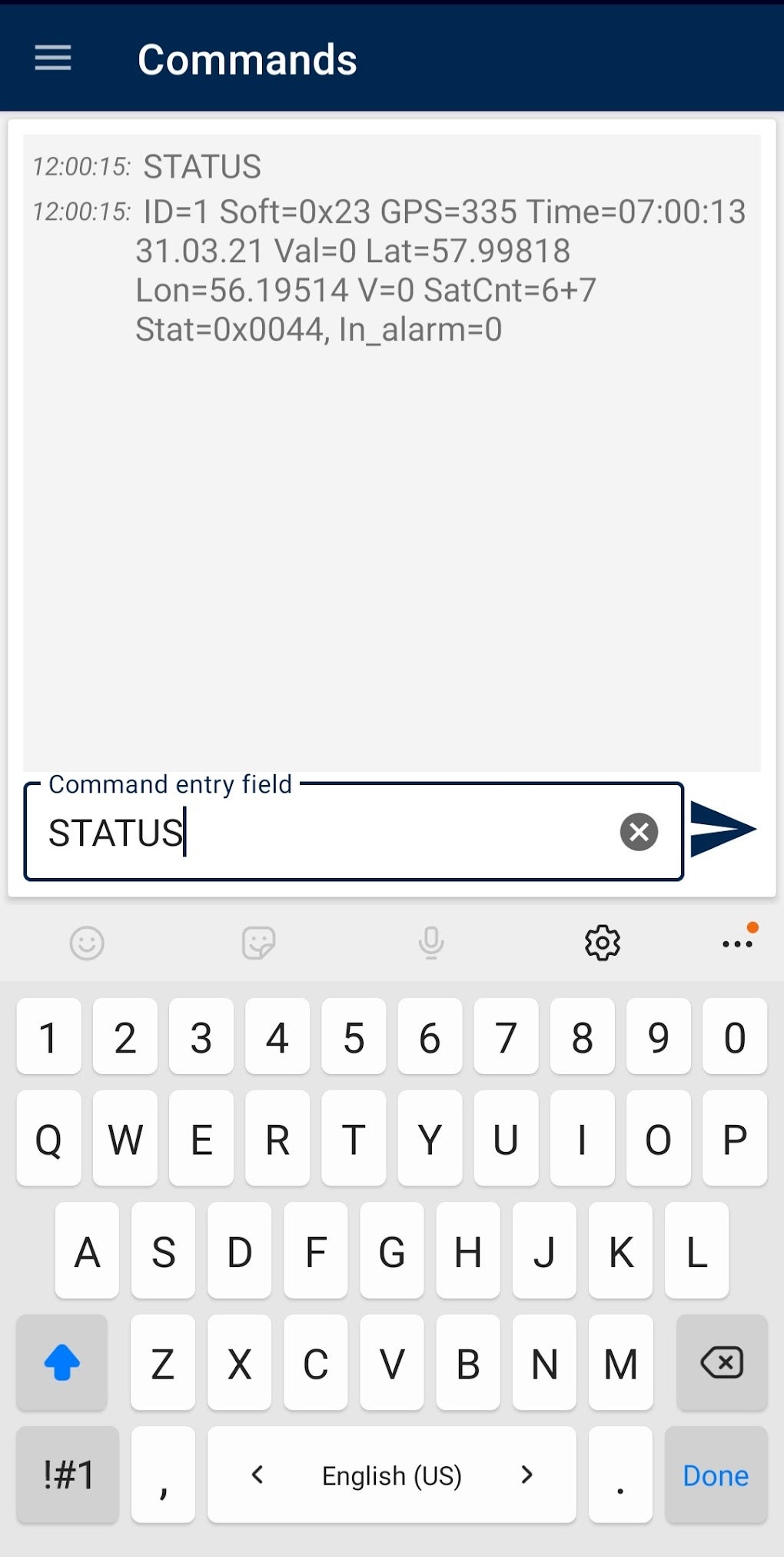Start voice typing with the microphone icon
Image resolution: width=784 pixels, height=1557 pixels.
pyautogui.click(x=430, y=942)
